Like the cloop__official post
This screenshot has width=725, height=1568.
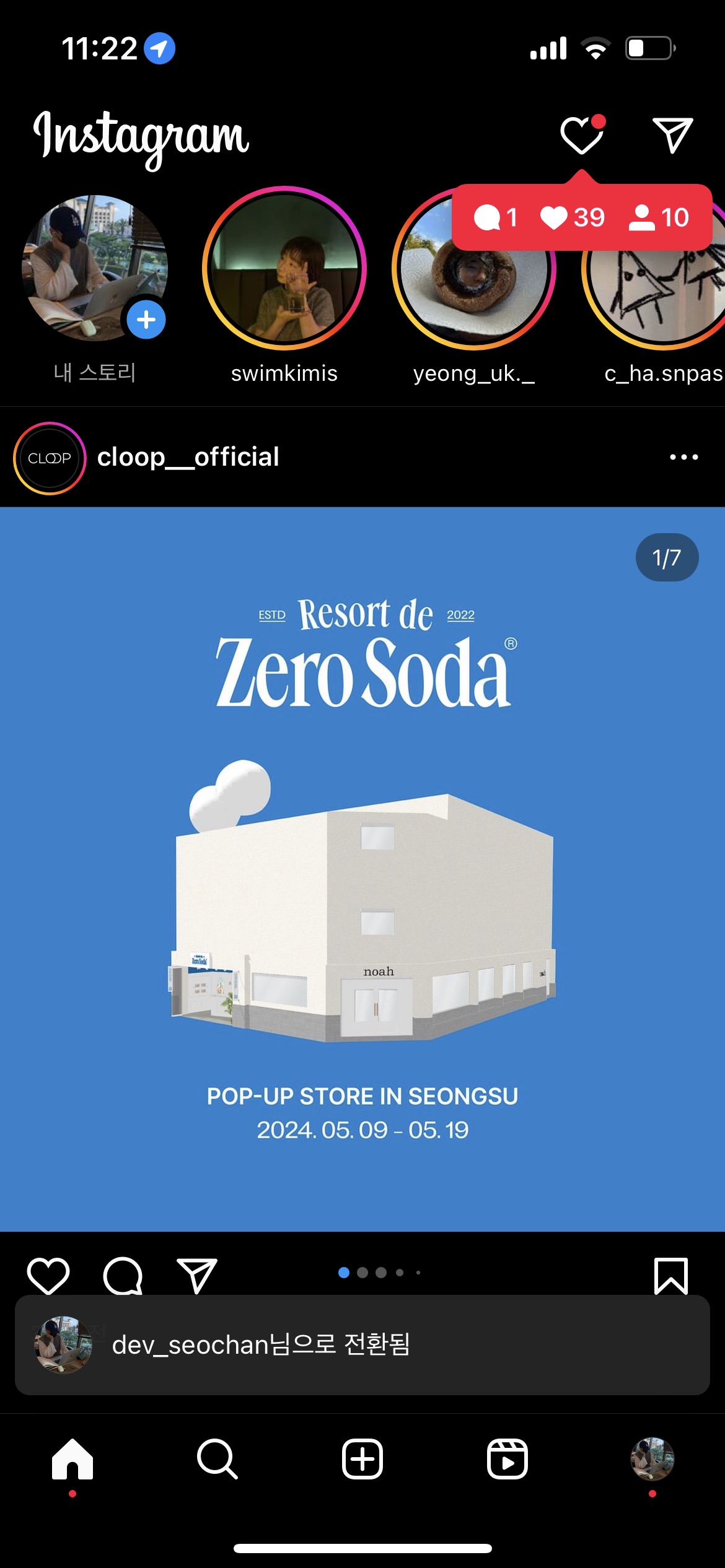point(48,1276)
